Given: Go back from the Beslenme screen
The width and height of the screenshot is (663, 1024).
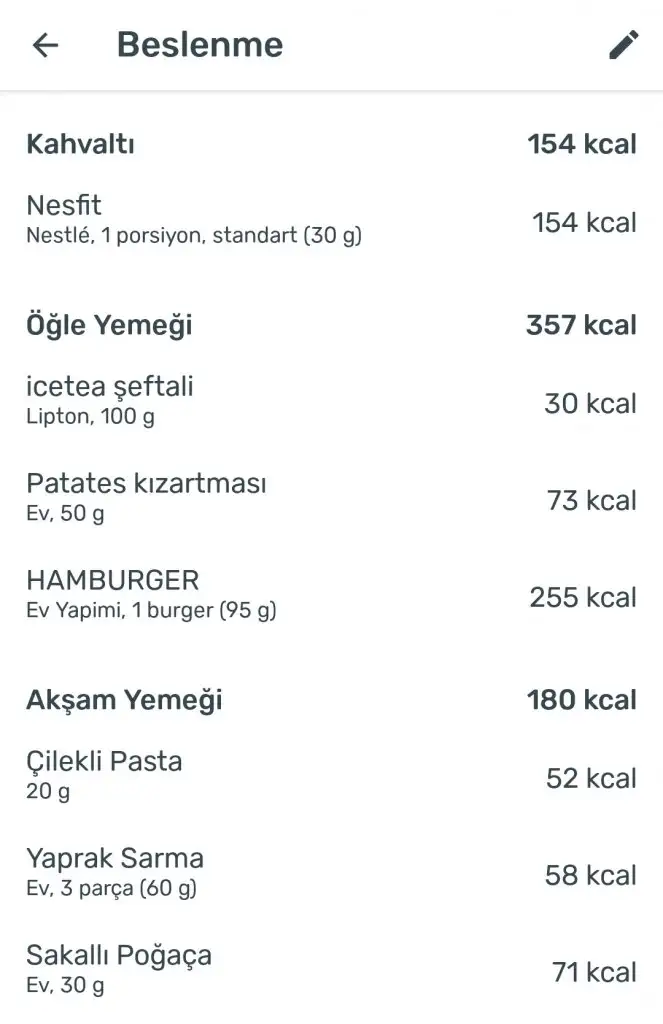Looking at the screenshot, I should pos(46,45).
